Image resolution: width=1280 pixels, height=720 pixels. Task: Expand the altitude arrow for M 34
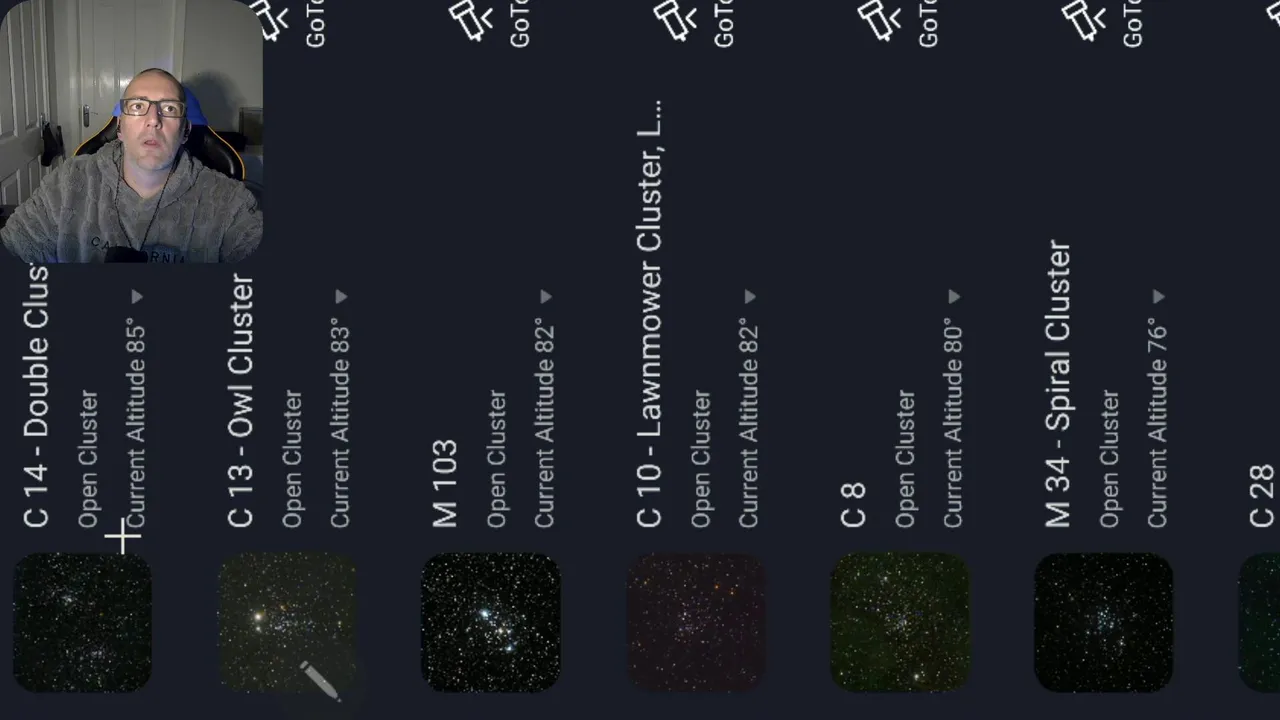pos(1158,297)
